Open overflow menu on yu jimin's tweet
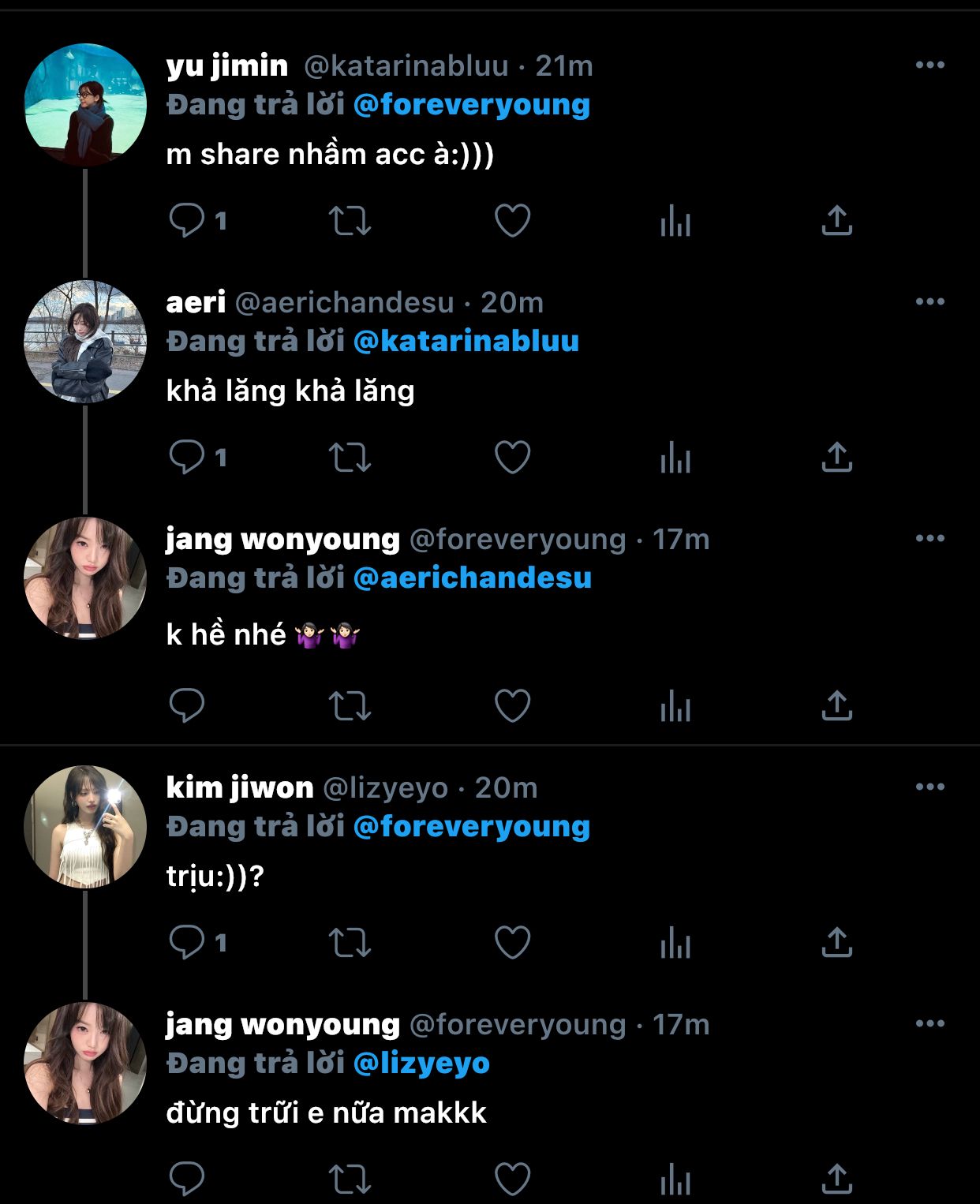Image resolution: width=980 pixels, height=1204 pixels. click(930, 65)
